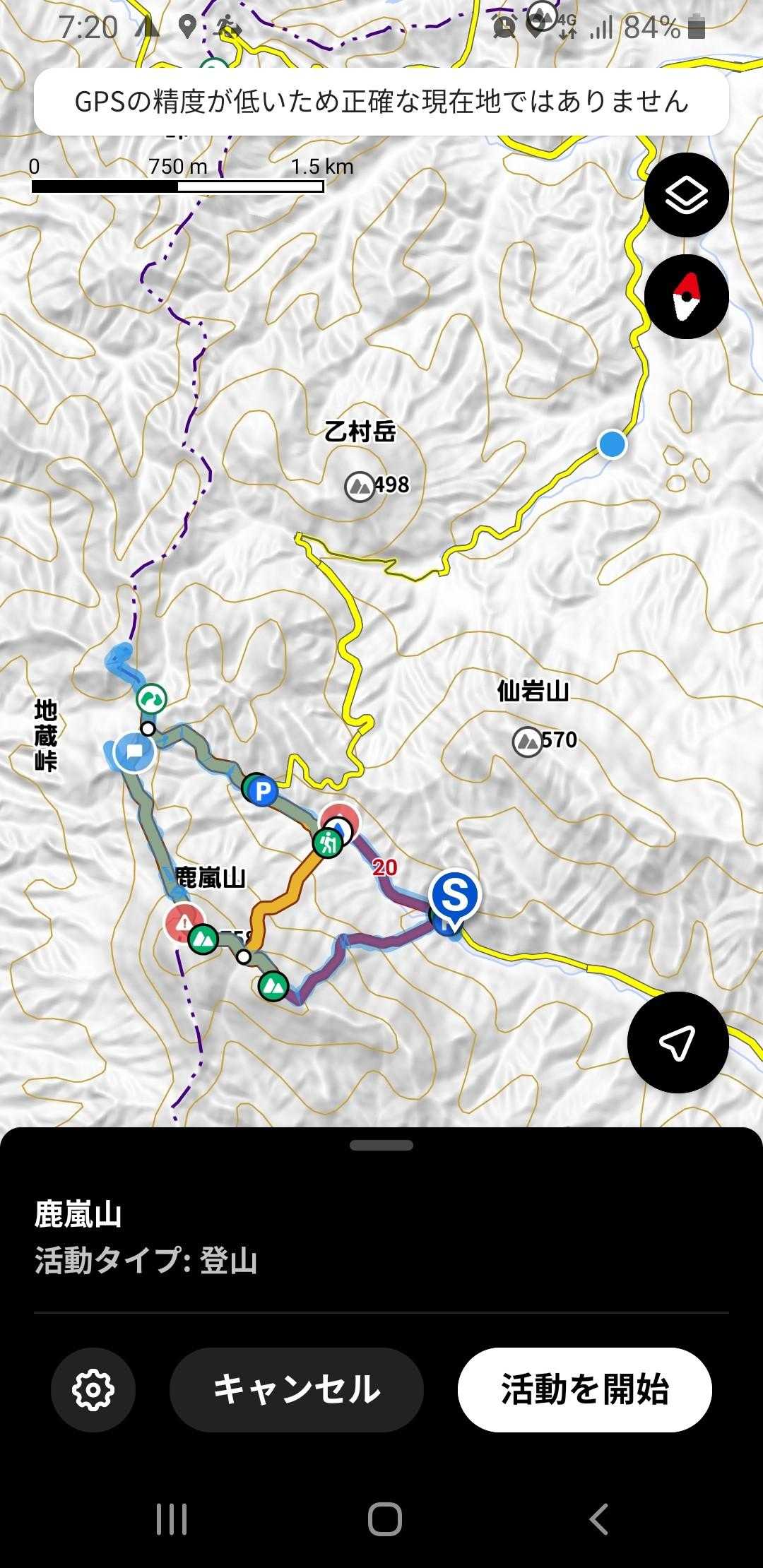Tap the green hiker trailhead marker
Viewport: 763px width, 1568px height.
(327, 843)
